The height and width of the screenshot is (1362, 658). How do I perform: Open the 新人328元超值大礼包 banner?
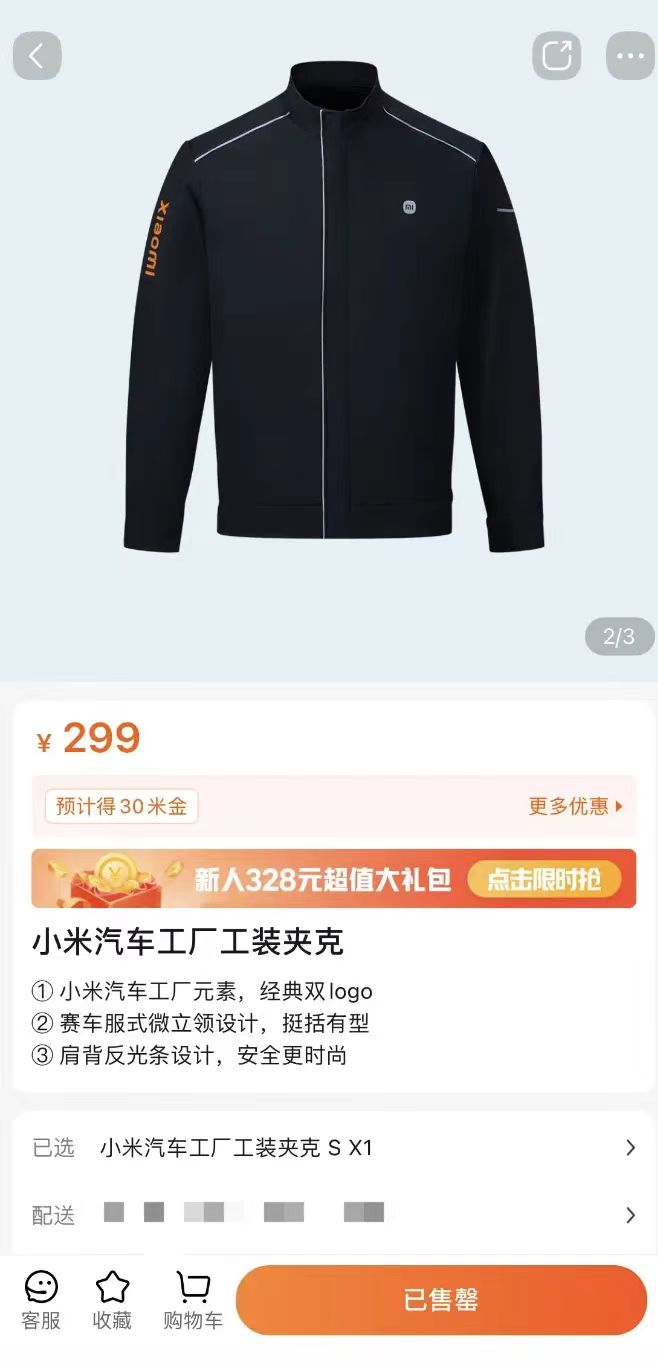click(x=333, y=879)
